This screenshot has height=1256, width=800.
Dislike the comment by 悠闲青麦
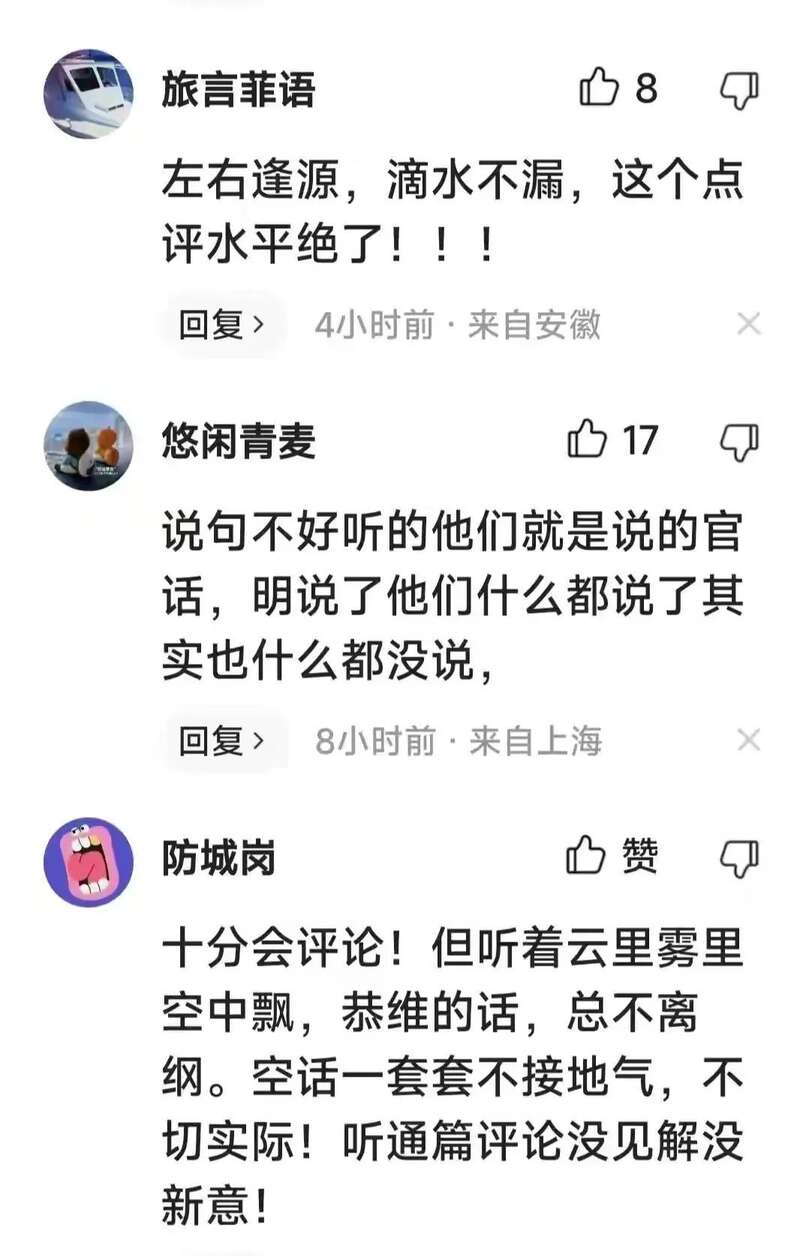[x=740, y=442]
